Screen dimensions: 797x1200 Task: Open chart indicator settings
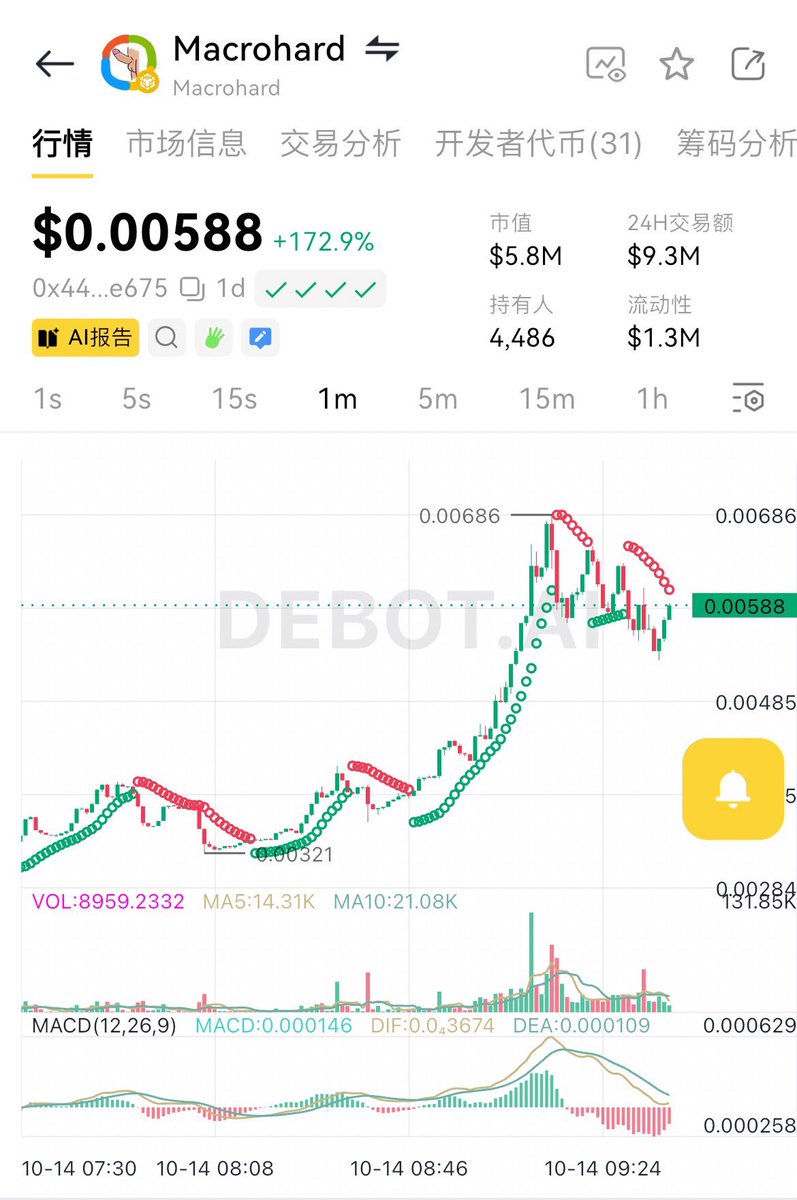[x=748, y=399]
